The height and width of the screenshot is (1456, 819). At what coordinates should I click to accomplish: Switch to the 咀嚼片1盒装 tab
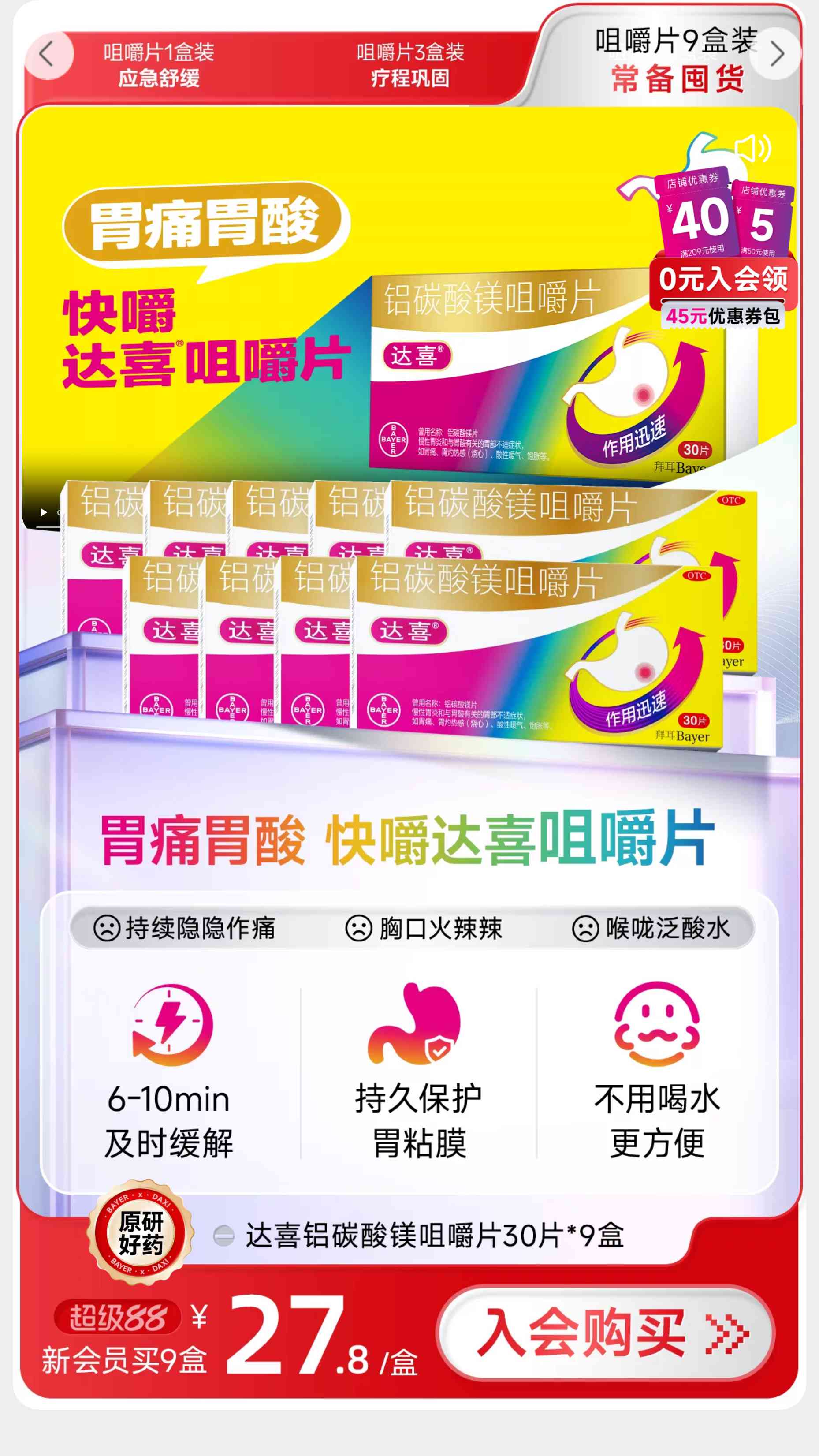point(159,65)
